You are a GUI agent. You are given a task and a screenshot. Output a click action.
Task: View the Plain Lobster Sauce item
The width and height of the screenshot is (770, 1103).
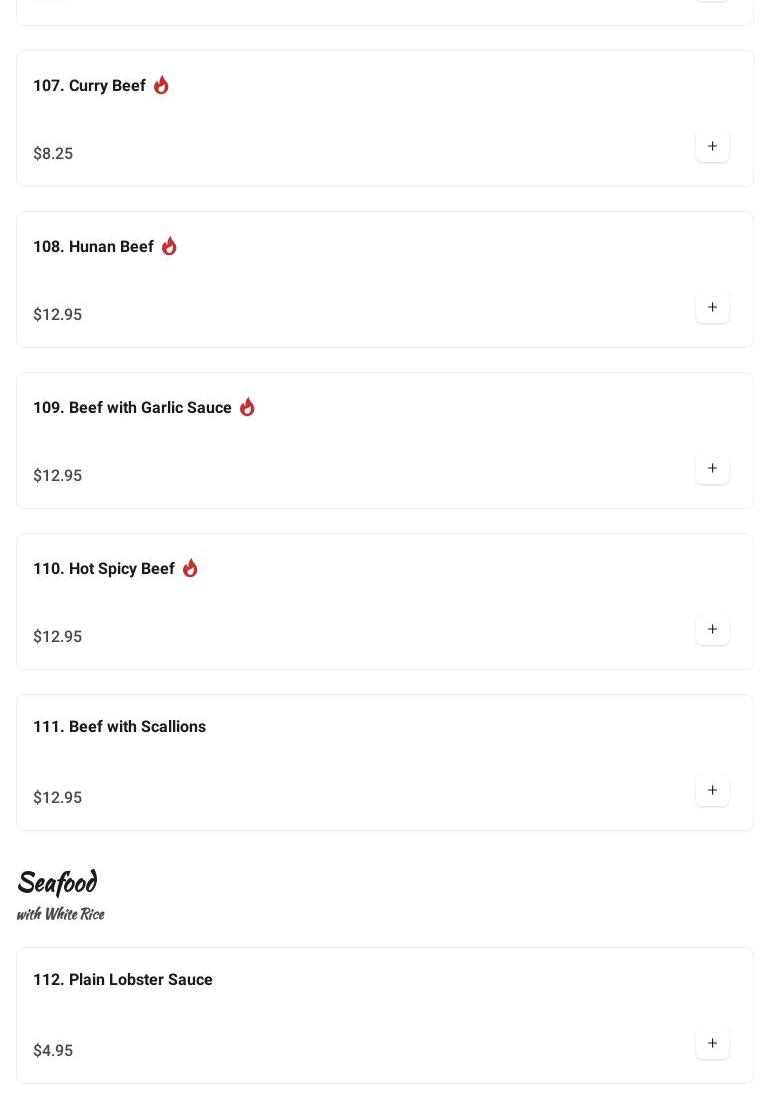point(123,980)
